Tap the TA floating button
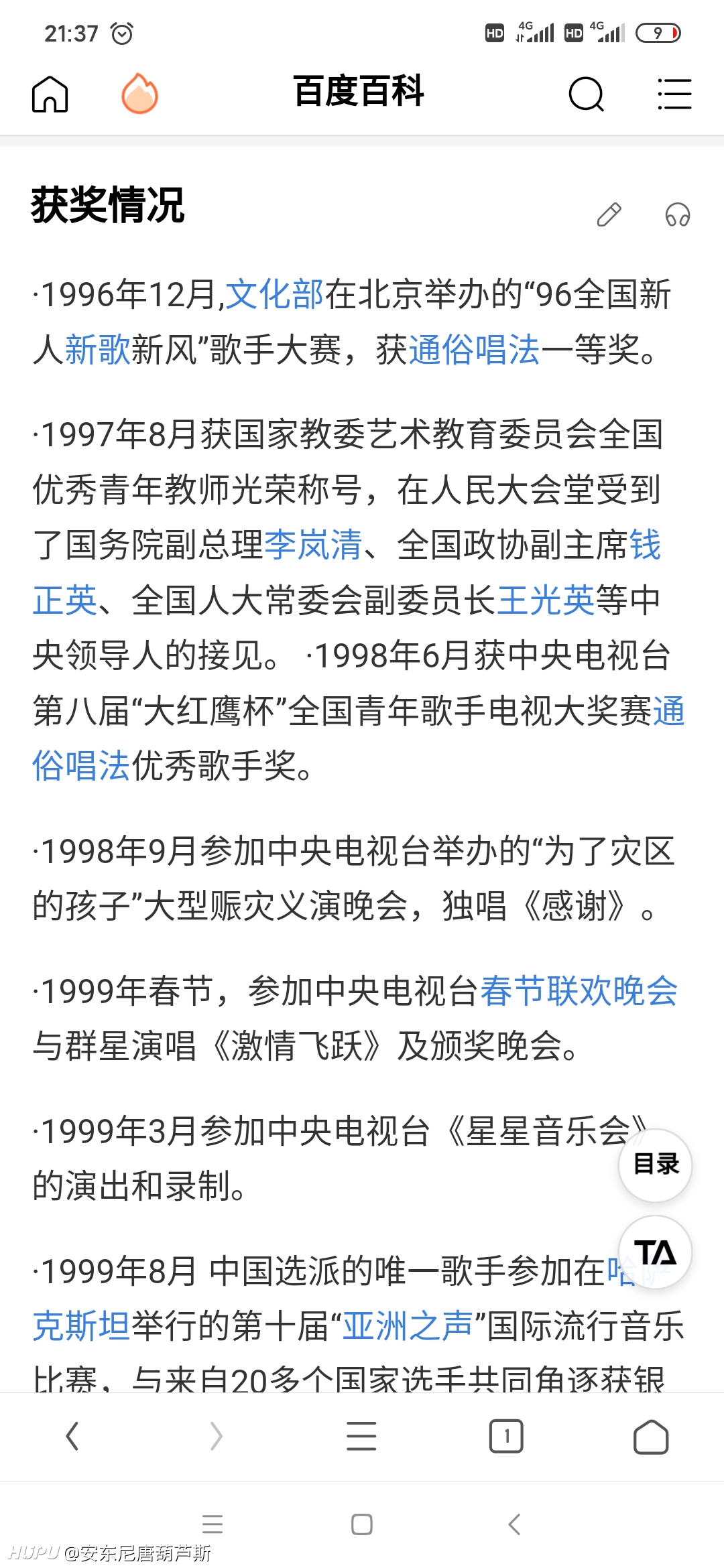The width and height of the screenshot is (724, 1568). click(656, 1252)
